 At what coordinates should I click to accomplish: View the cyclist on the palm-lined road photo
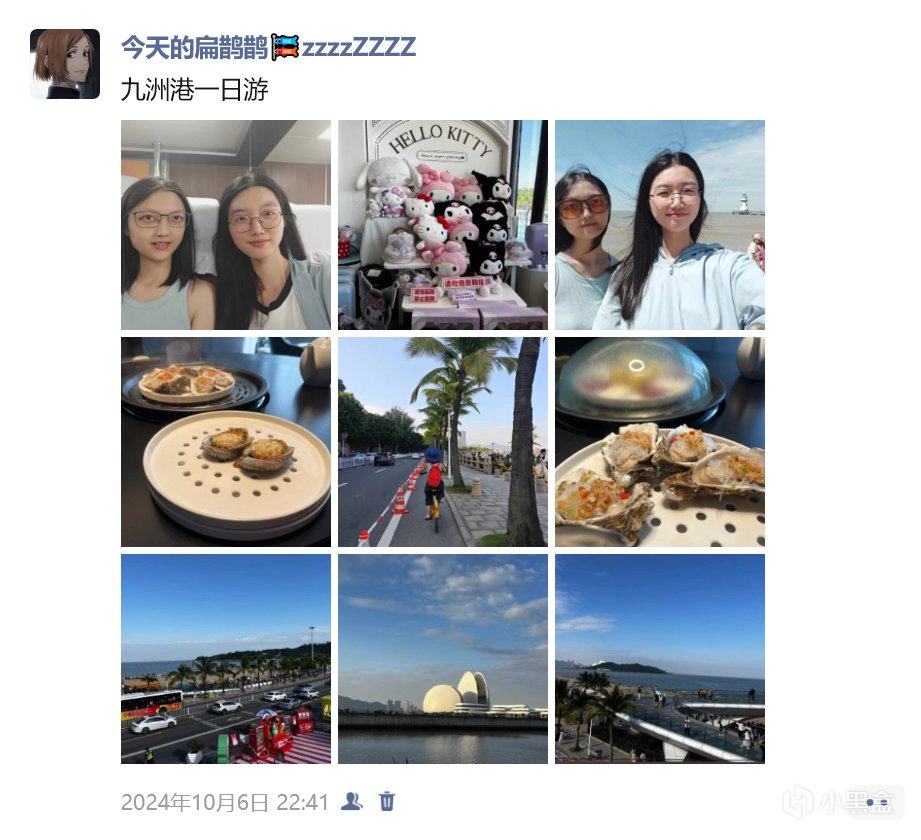click(x=442, y=442)
